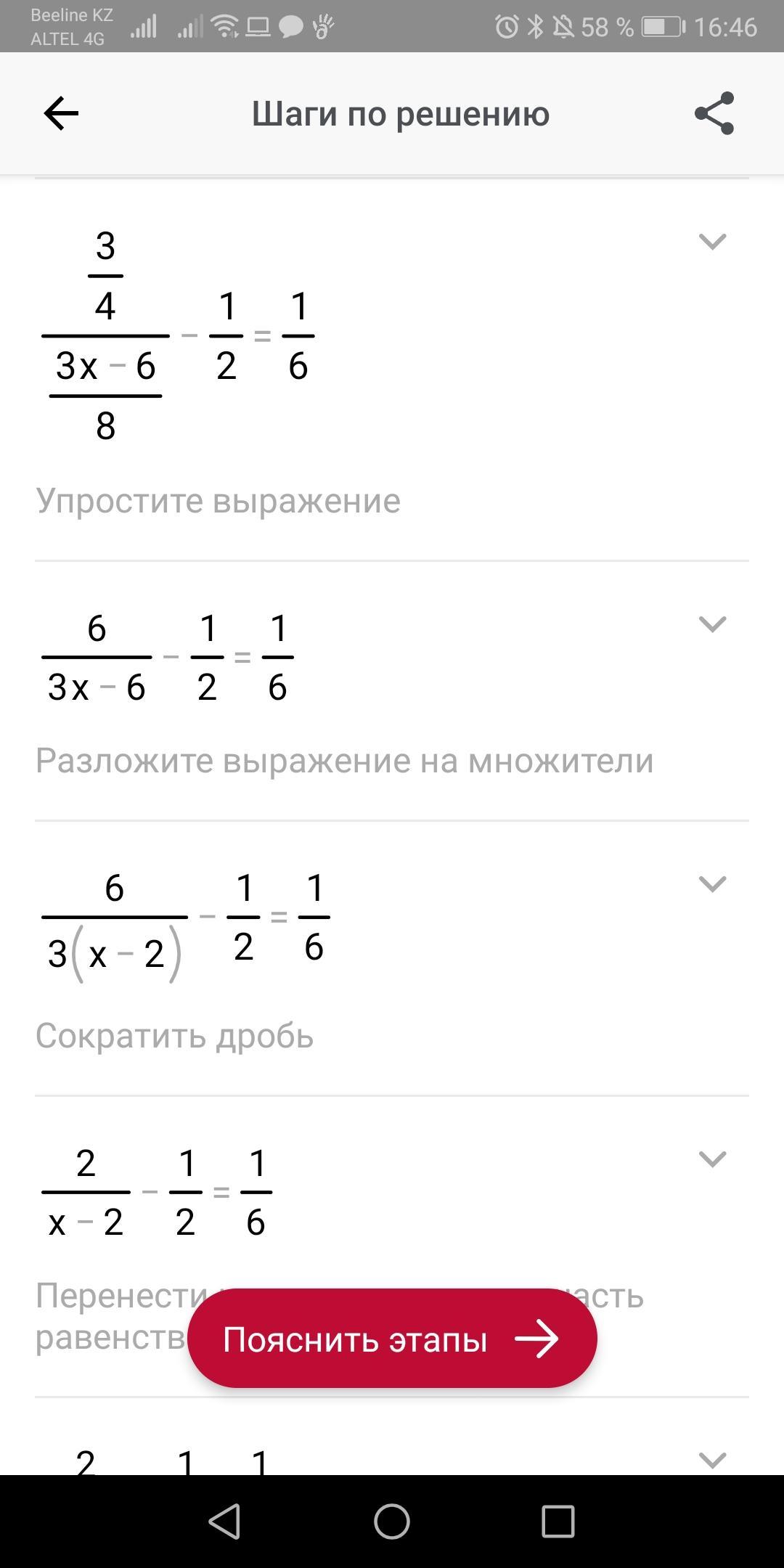Expand the step with 2/(x−2) equation

pos(712,1159)
